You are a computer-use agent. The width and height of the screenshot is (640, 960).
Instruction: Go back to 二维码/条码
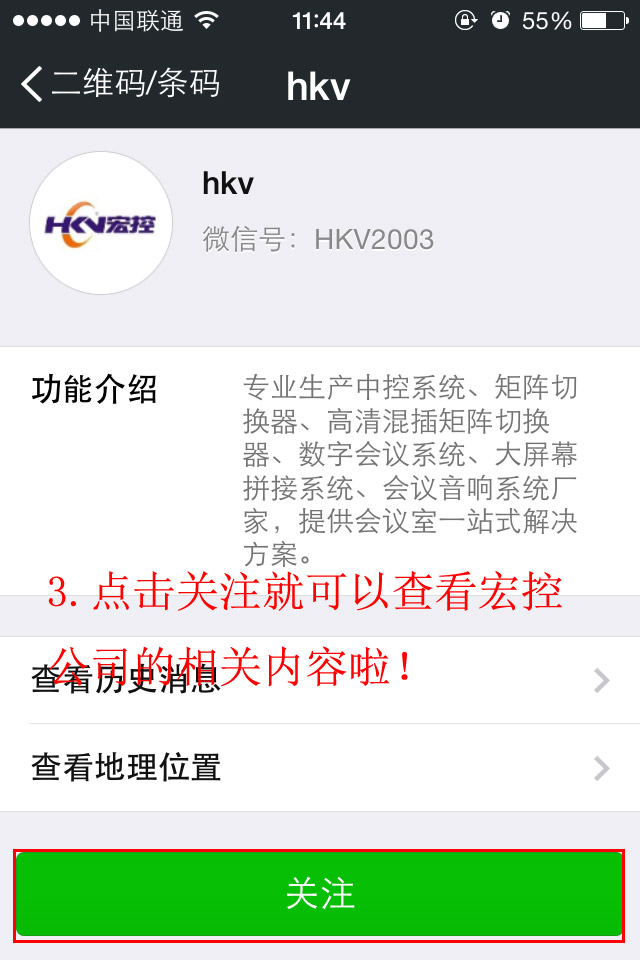[120, 84]
